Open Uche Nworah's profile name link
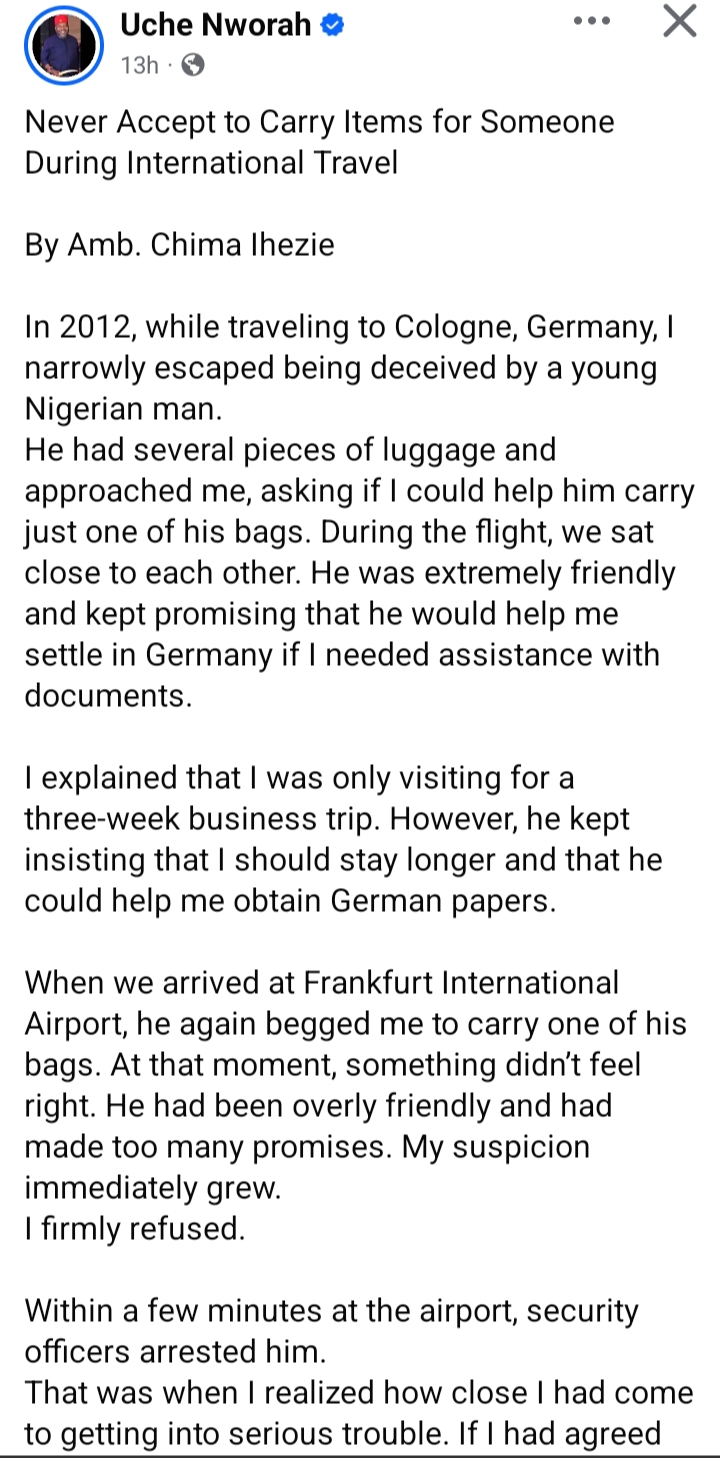The image size is (720, 1458). pyautogui.click(x=216, y=25)
